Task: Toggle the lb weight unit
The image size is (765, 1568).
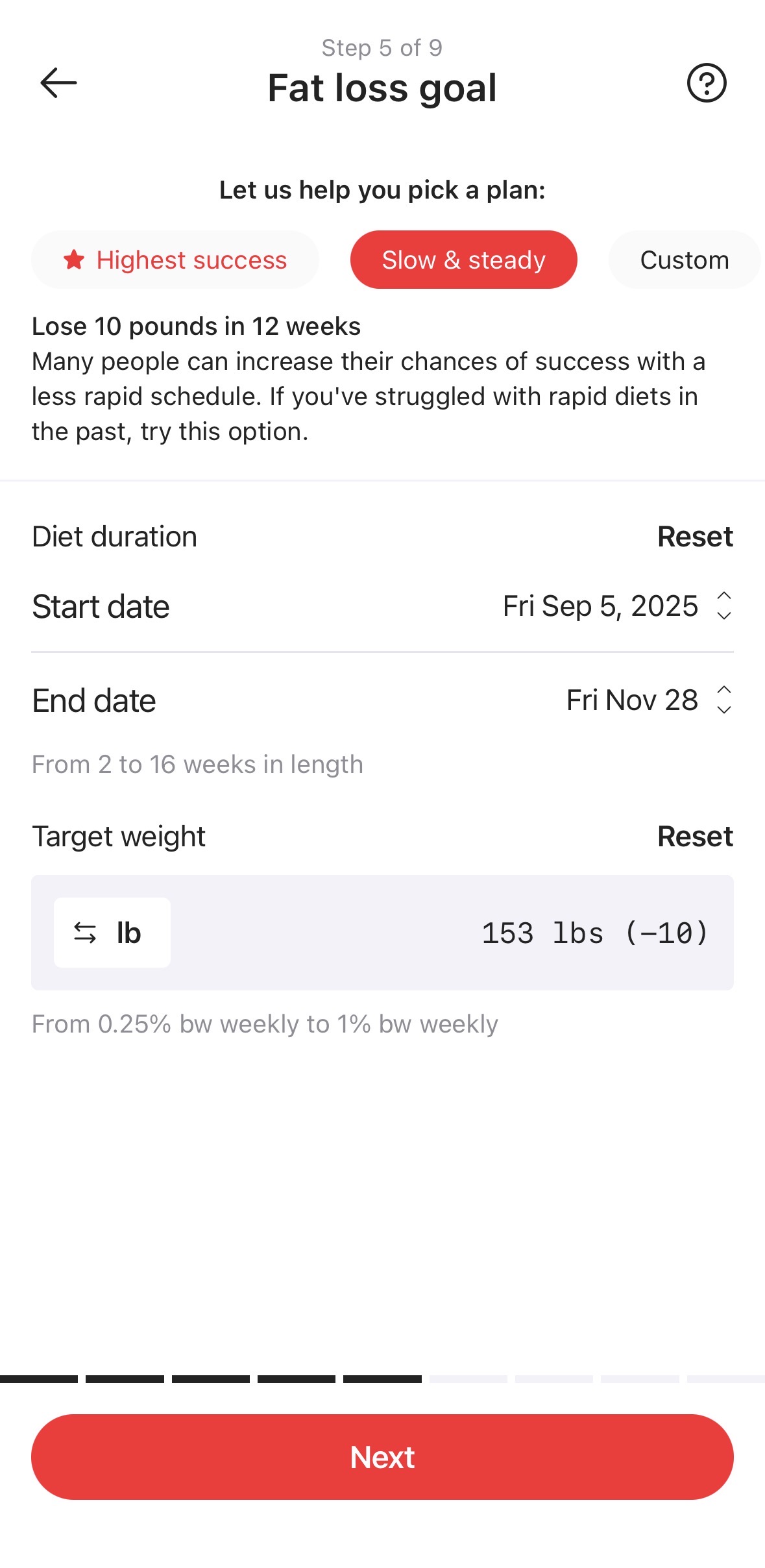Action: [112, 933]
